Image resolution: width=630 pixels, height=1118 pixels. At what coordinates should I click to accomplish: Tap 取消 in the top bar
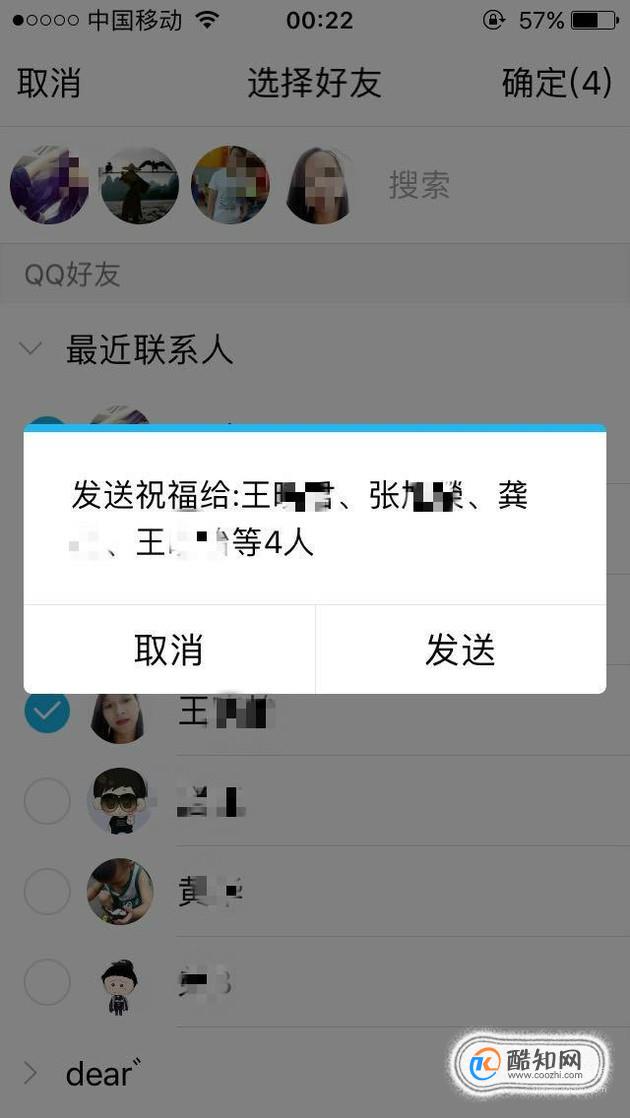coord(49,84)
